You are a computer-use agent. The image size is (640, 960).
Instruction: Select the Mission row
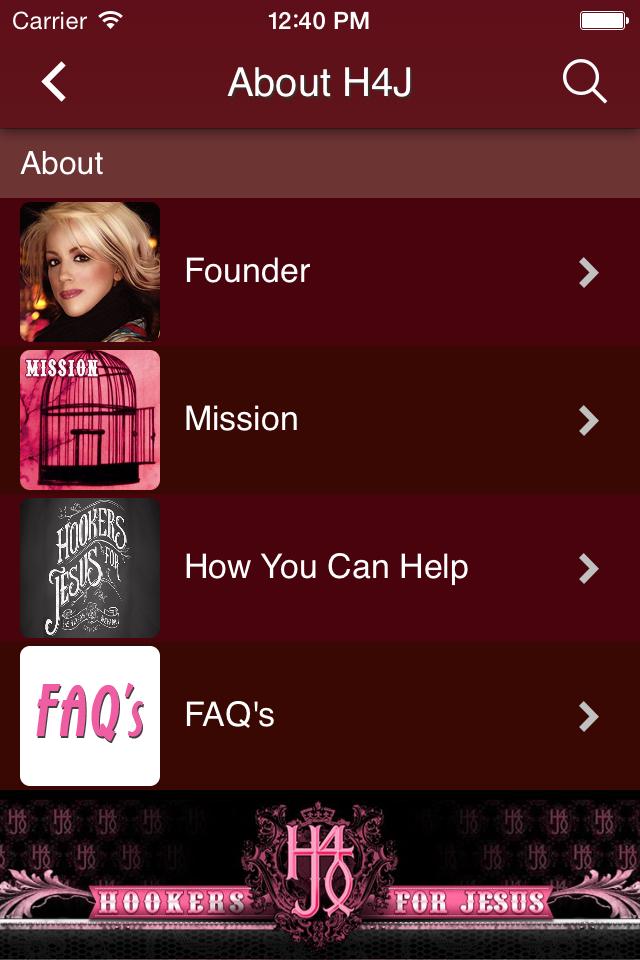(x=320, y=419)
